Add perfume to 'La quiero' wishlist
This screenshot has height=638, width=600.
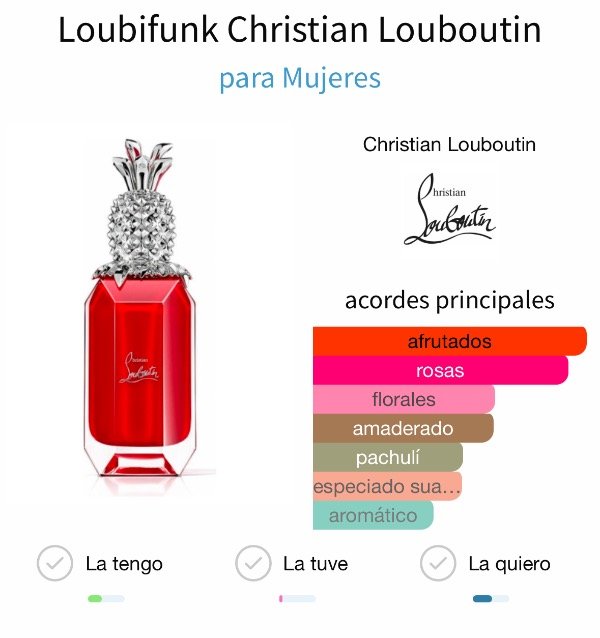click(x=438, y=564)
